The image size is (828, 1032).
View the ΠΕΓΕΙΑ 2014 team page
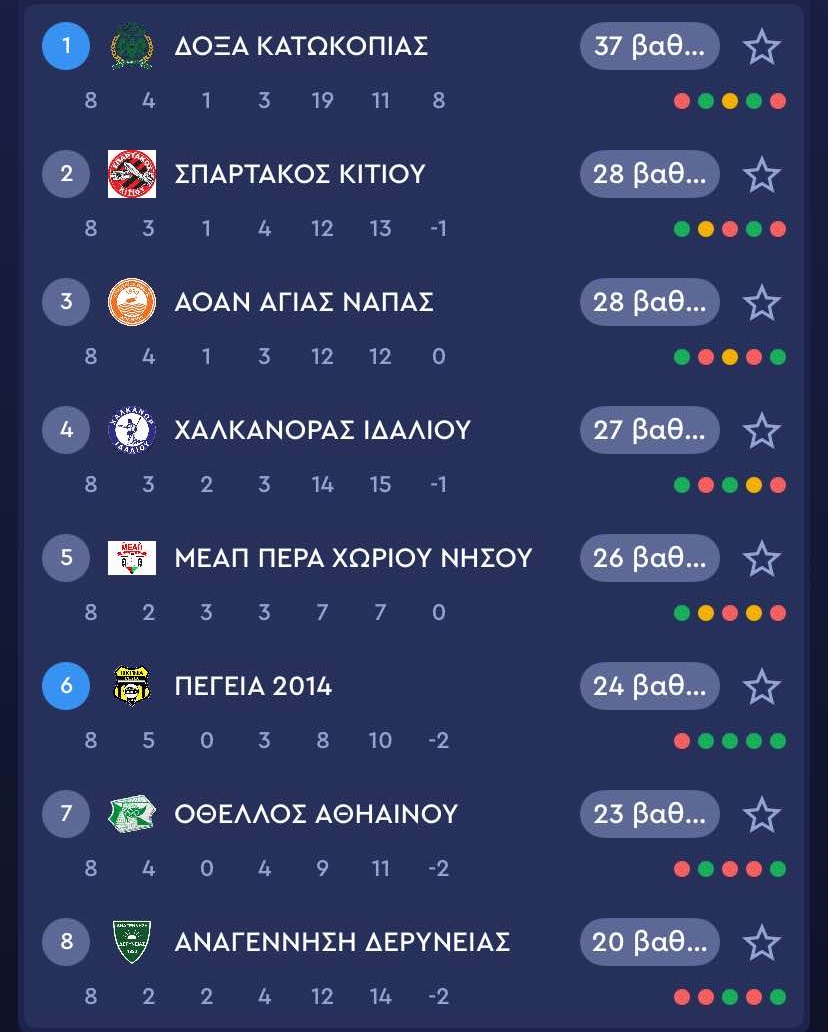[x=253, y=687]
